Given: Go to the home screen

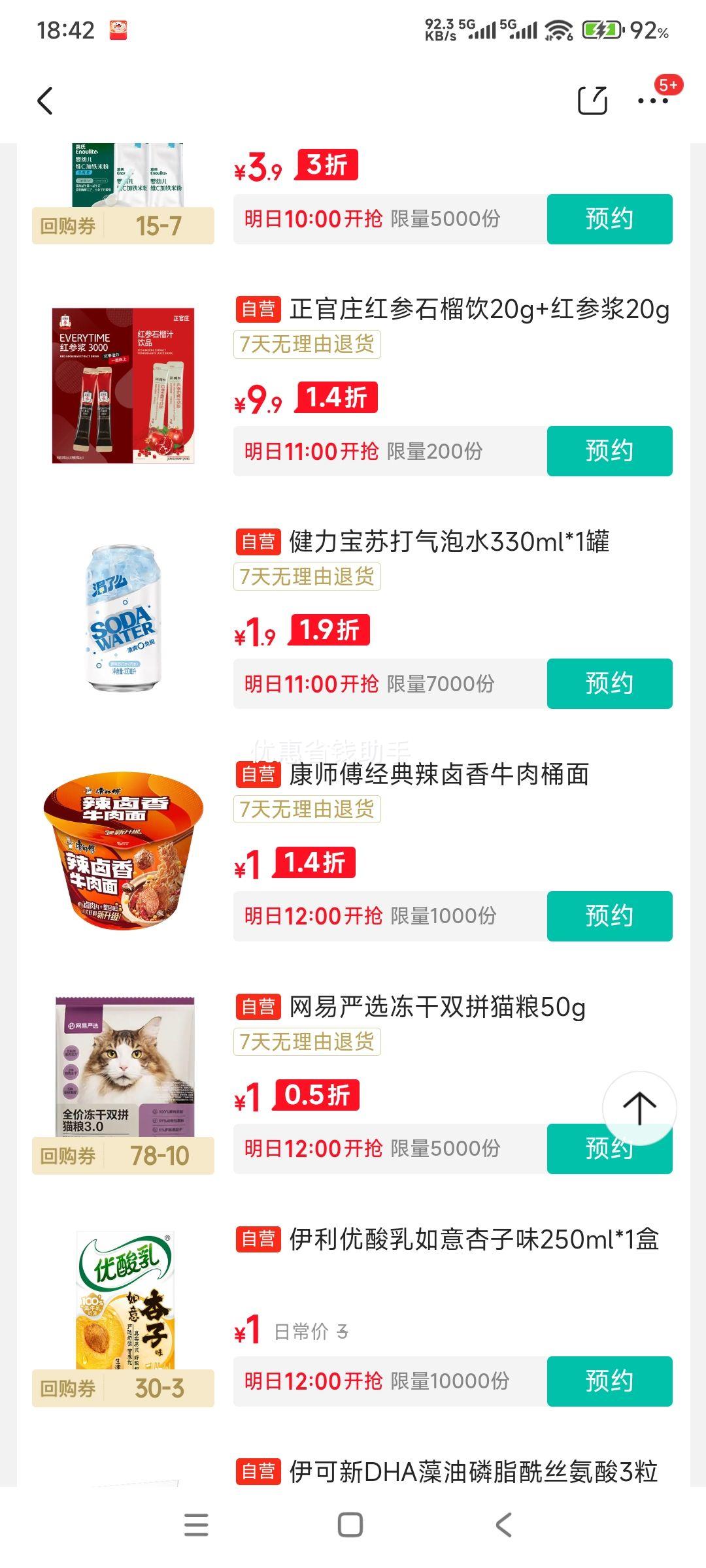Looking at the screenshot, I should click(x=350, y=1525).
